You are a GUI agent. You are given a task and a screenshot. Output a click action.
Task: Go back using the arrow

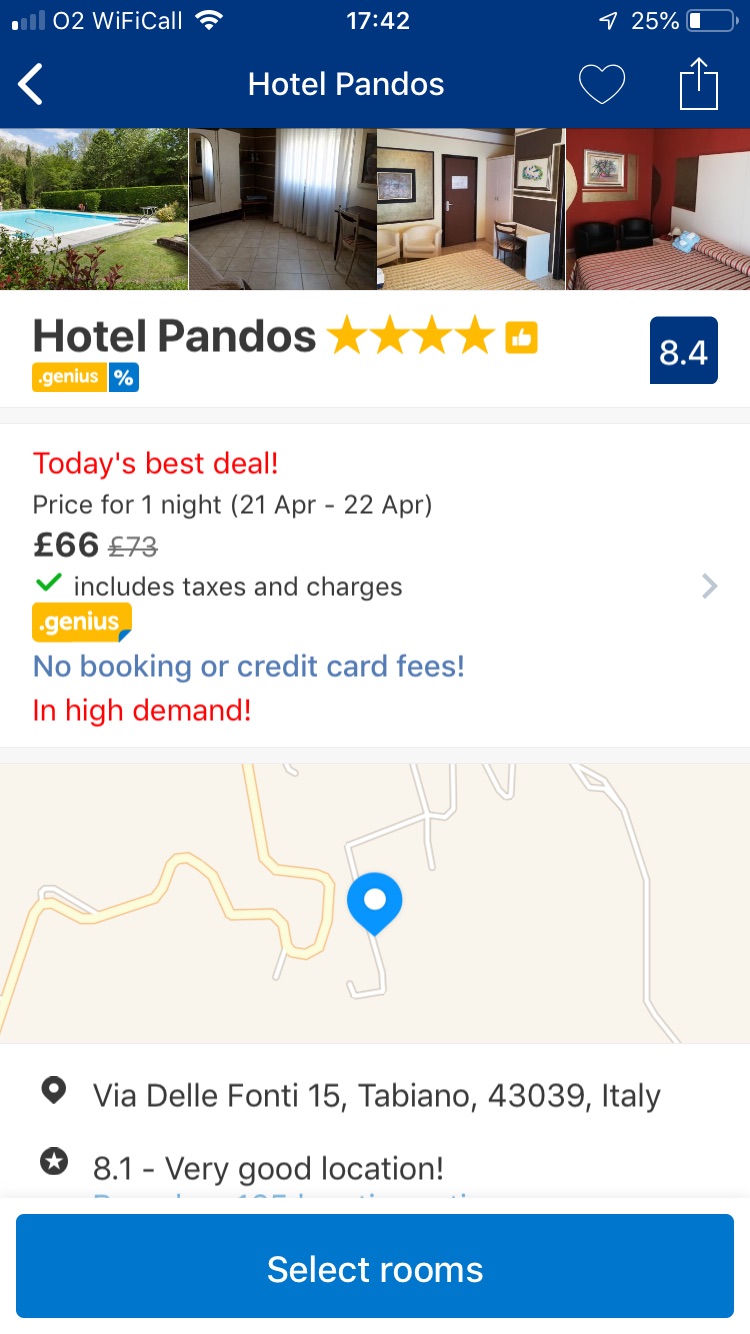coord(31,84)
